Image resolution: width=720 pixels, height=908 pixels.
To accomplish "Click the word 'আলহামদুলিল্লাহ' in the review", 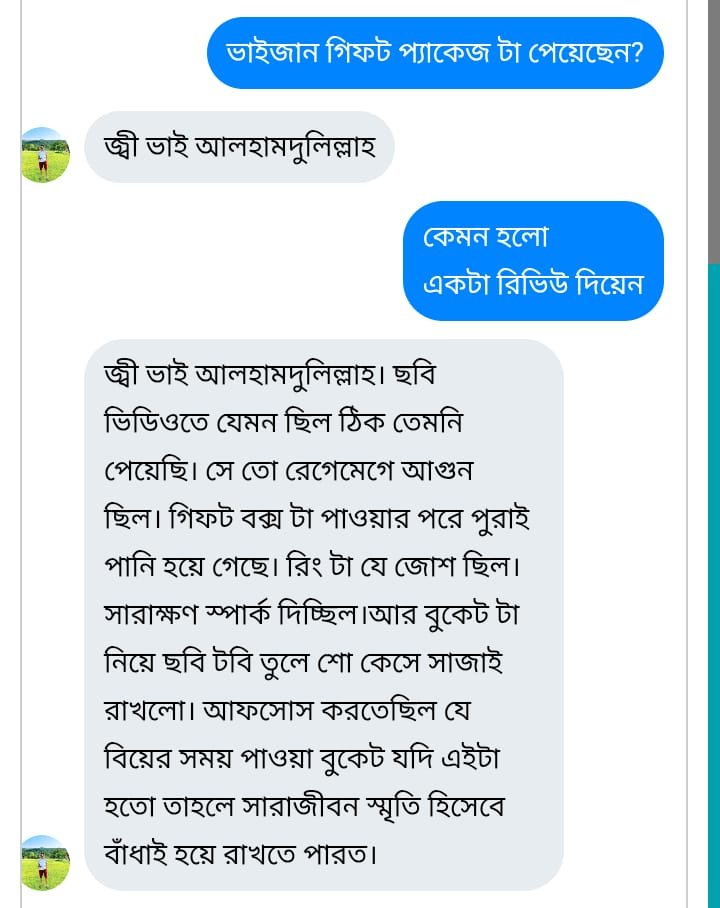I will [x=290, y=375].
